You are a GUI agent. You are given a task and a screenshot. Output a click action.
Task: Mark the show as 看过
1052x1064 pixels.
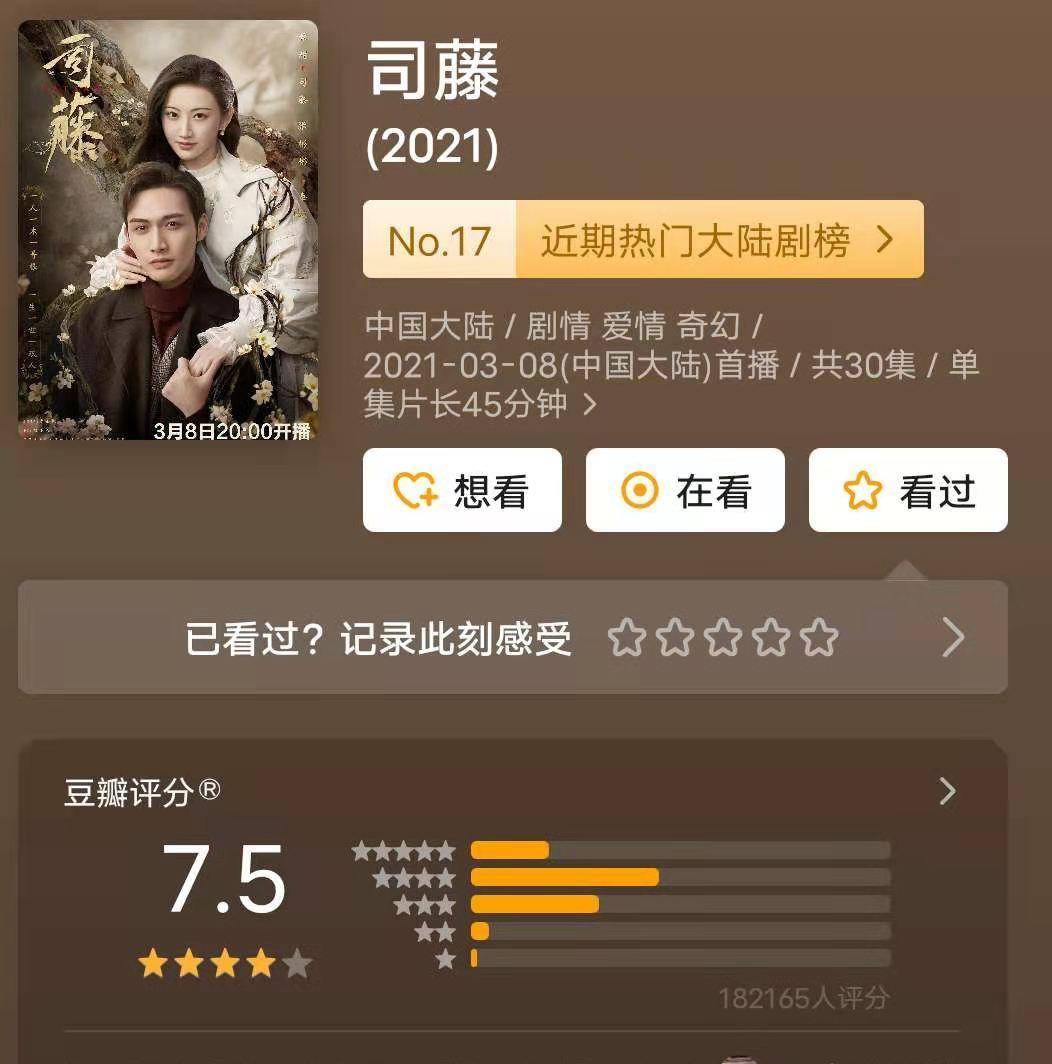click(x=908, y=490)
